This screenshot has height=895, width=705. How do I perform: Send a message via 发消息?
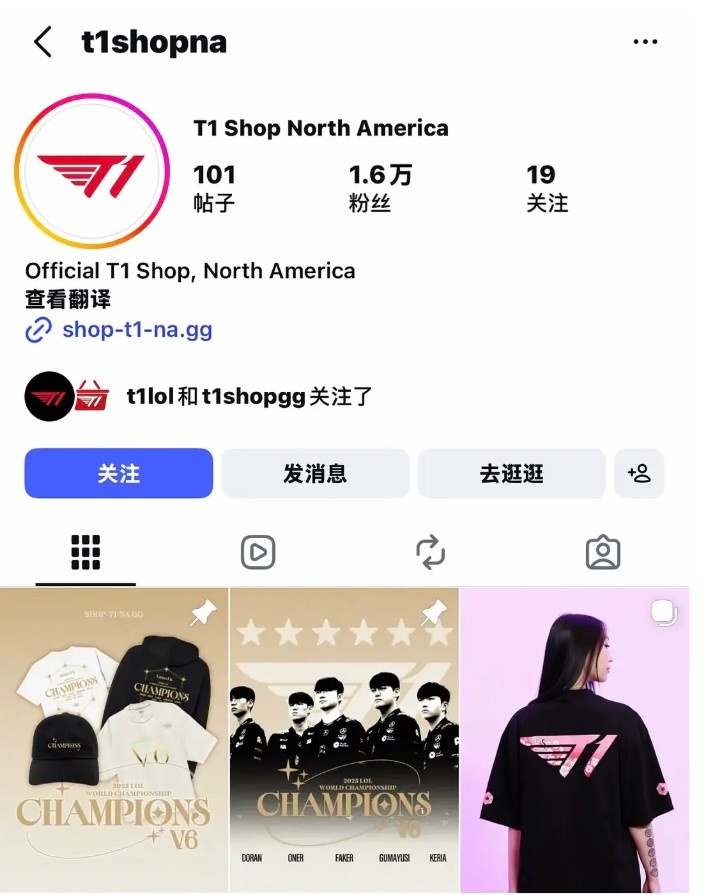(315, 473)
